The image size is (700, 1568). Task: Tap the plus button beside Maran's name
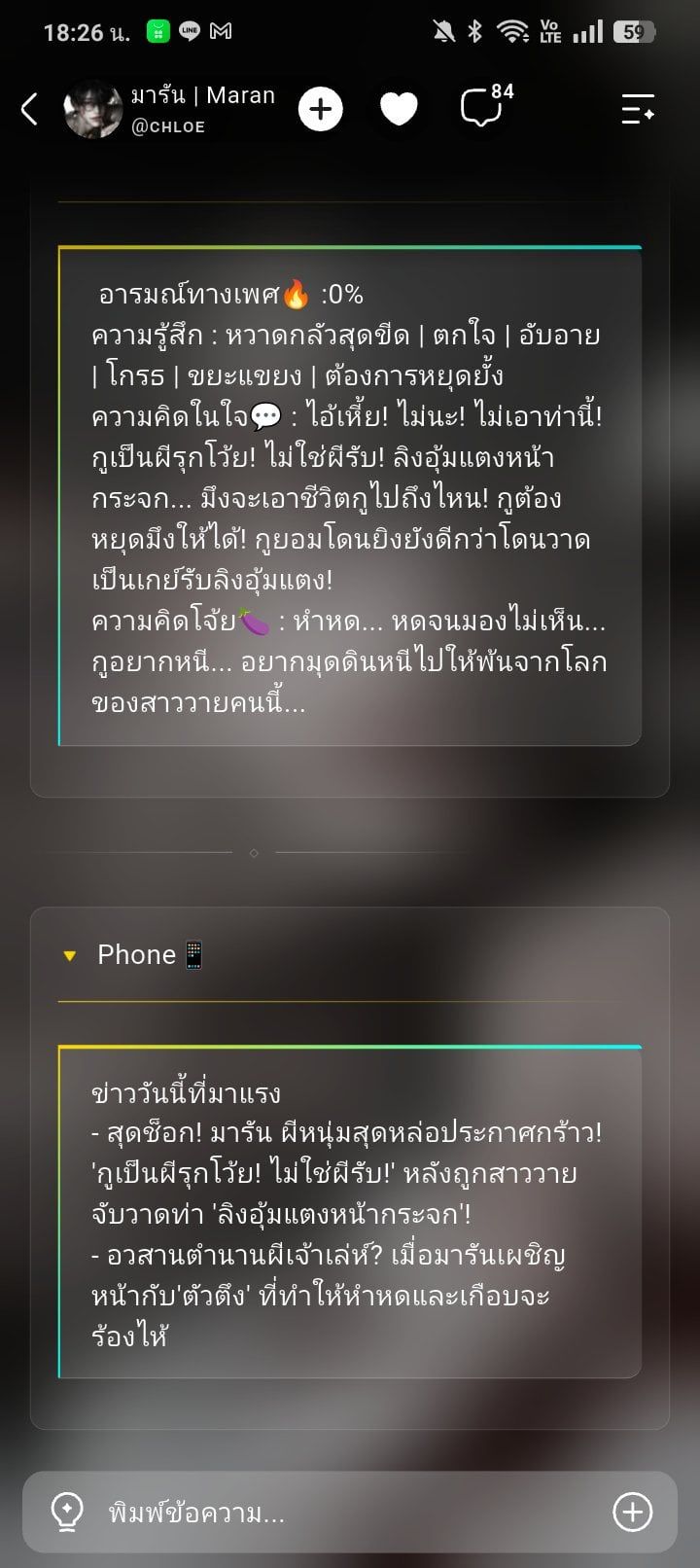pos(321,110)
